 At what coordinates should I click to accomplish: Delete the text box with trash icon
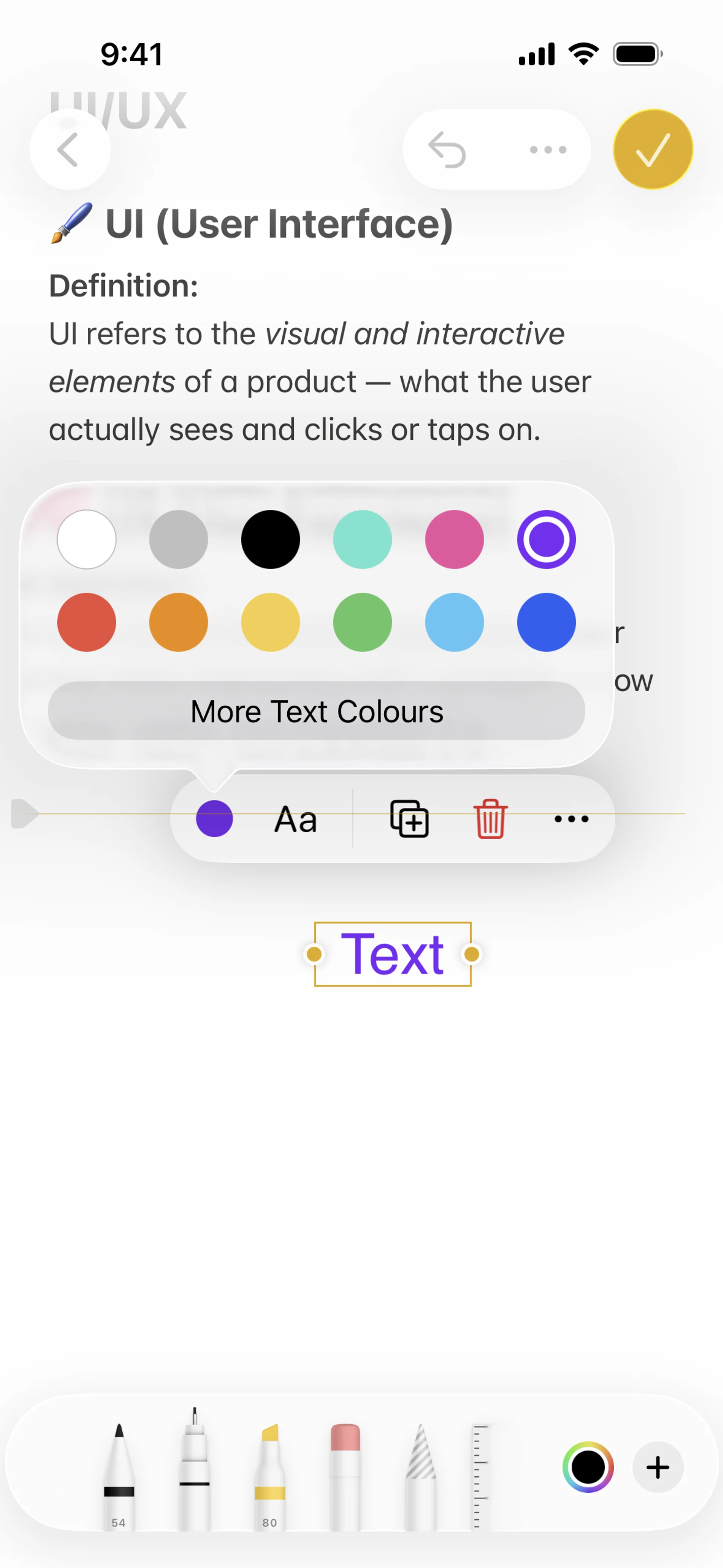(491, 819)
